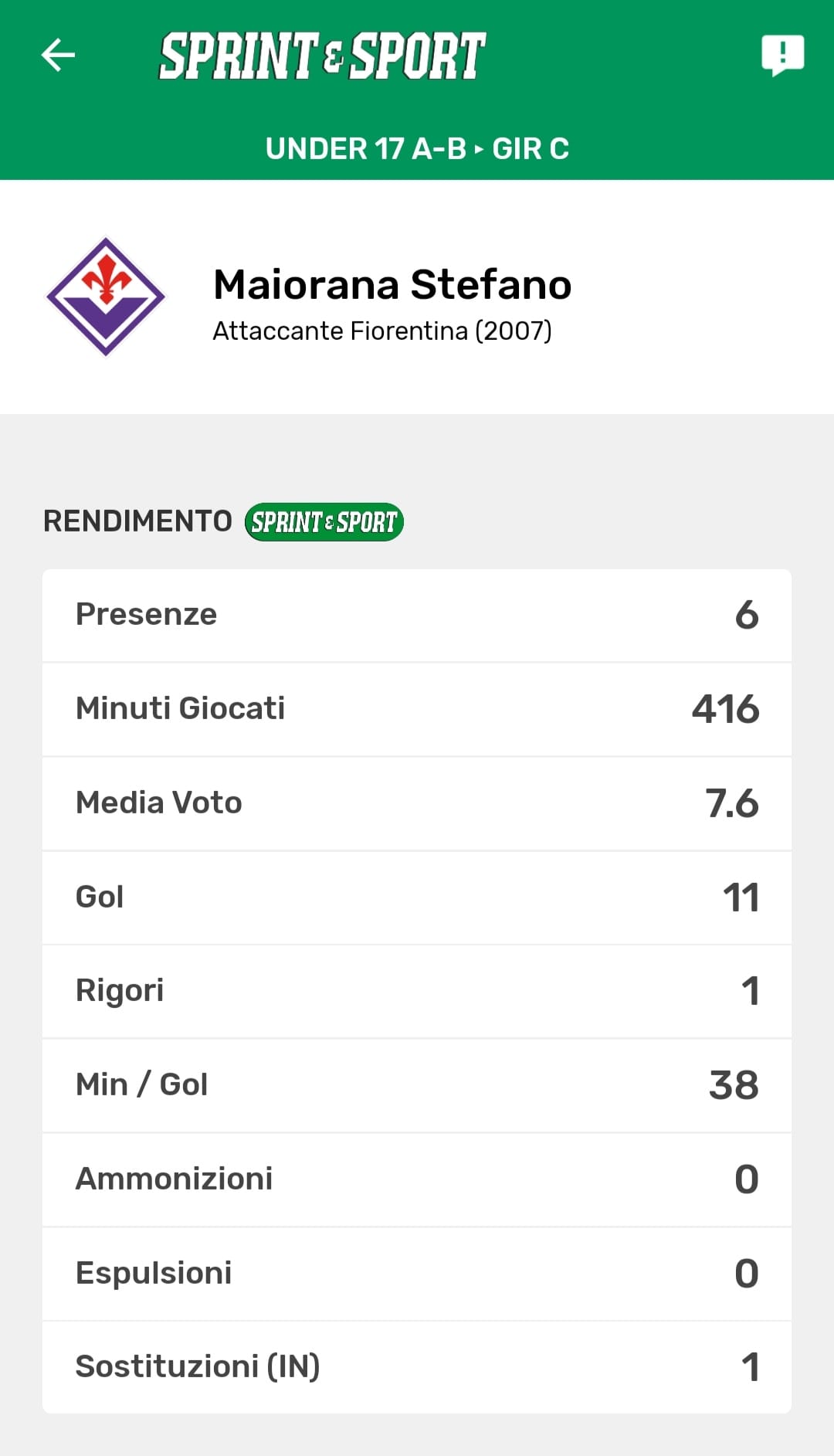This screenshot has height=1456, width=834.
Task: Open the feedback speech-bubble icon
Action: 783,55
